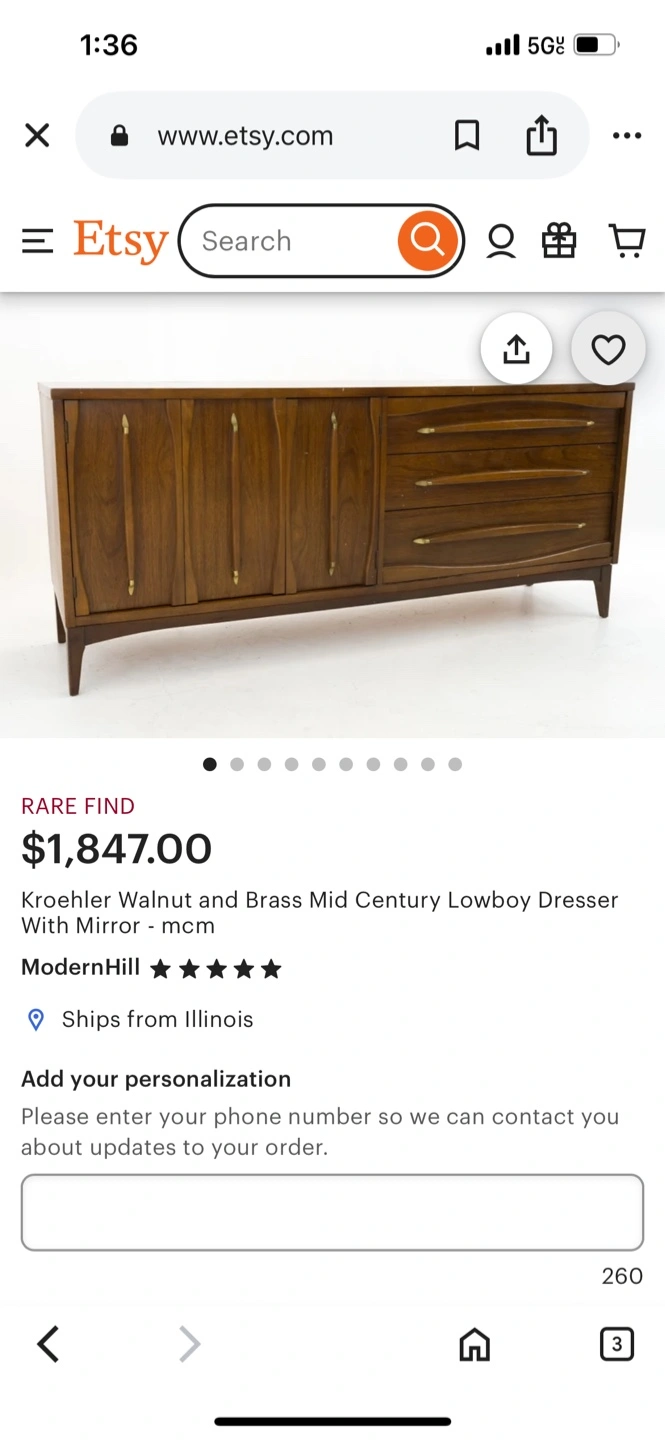Go back to the previous page
Screen dimensions: 665x1440
(x=48, y=1344)
